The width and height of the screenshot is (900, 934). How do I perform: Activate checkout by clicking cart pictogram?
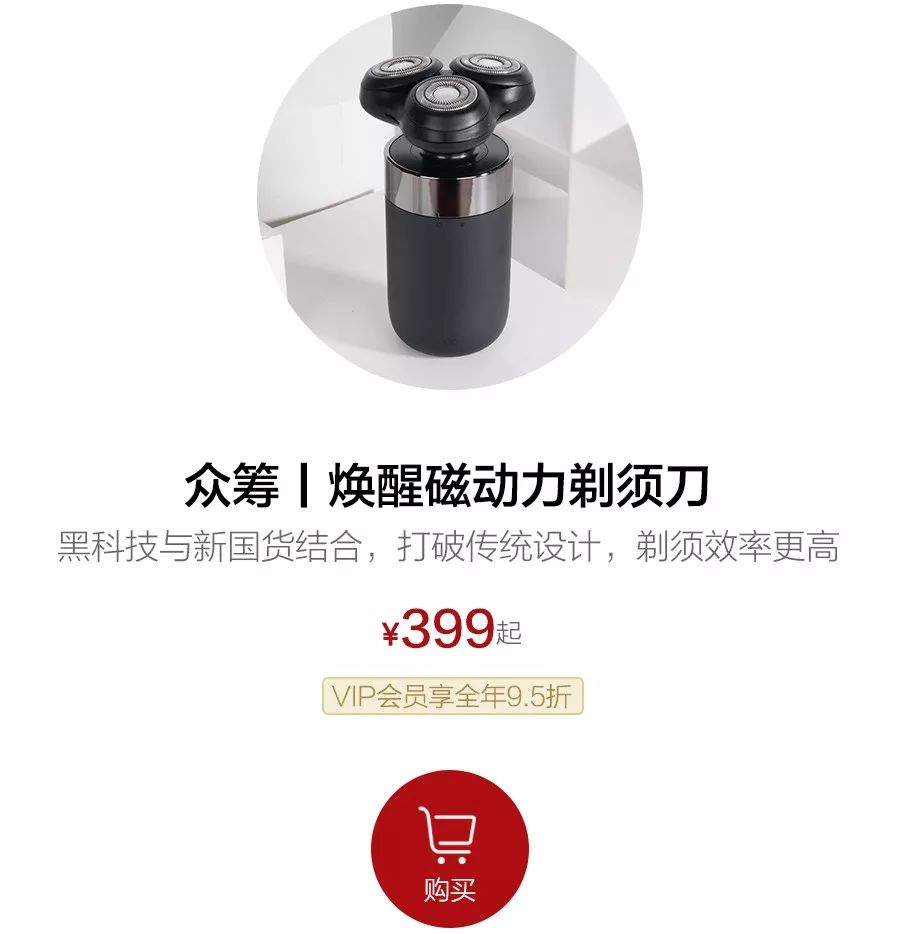[x=448, y=835]
